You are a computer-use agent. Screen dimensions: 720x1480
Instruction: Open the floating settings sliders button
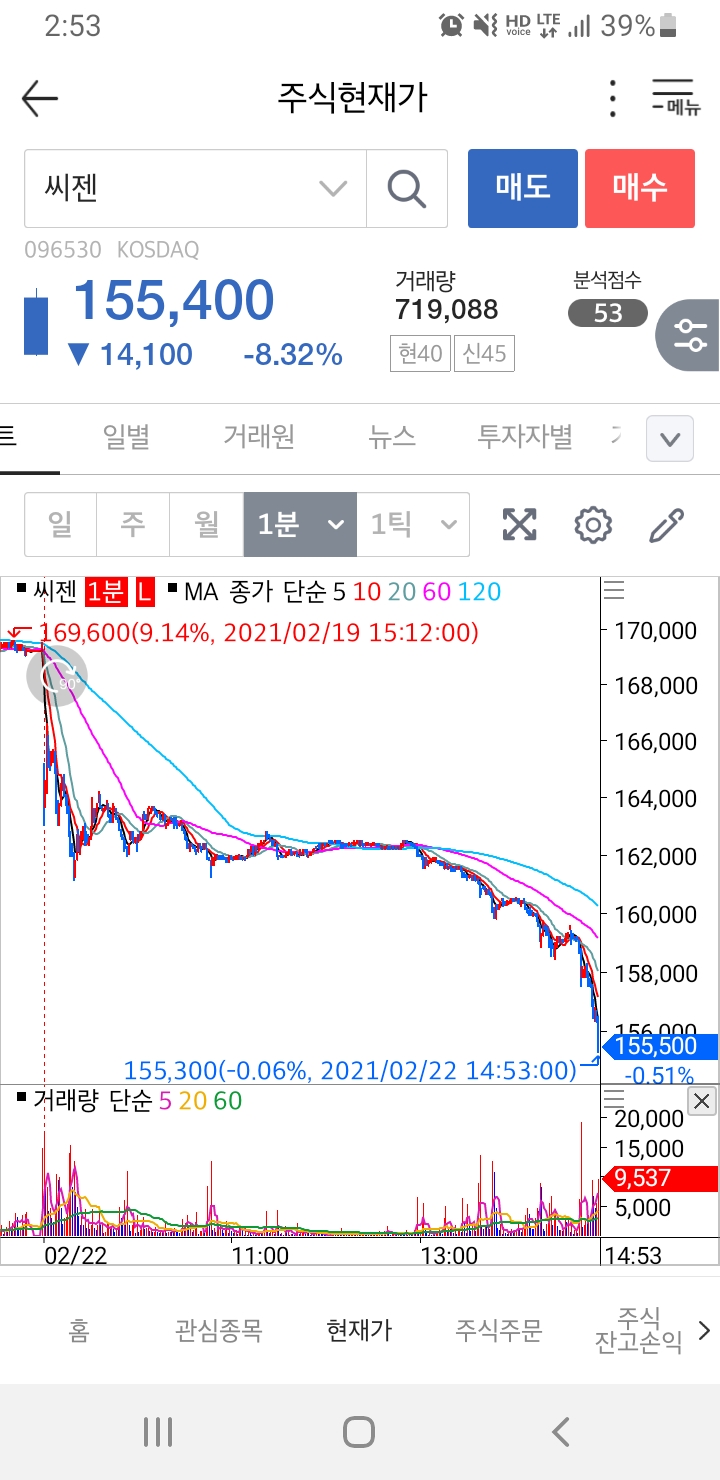click(690, 335)
